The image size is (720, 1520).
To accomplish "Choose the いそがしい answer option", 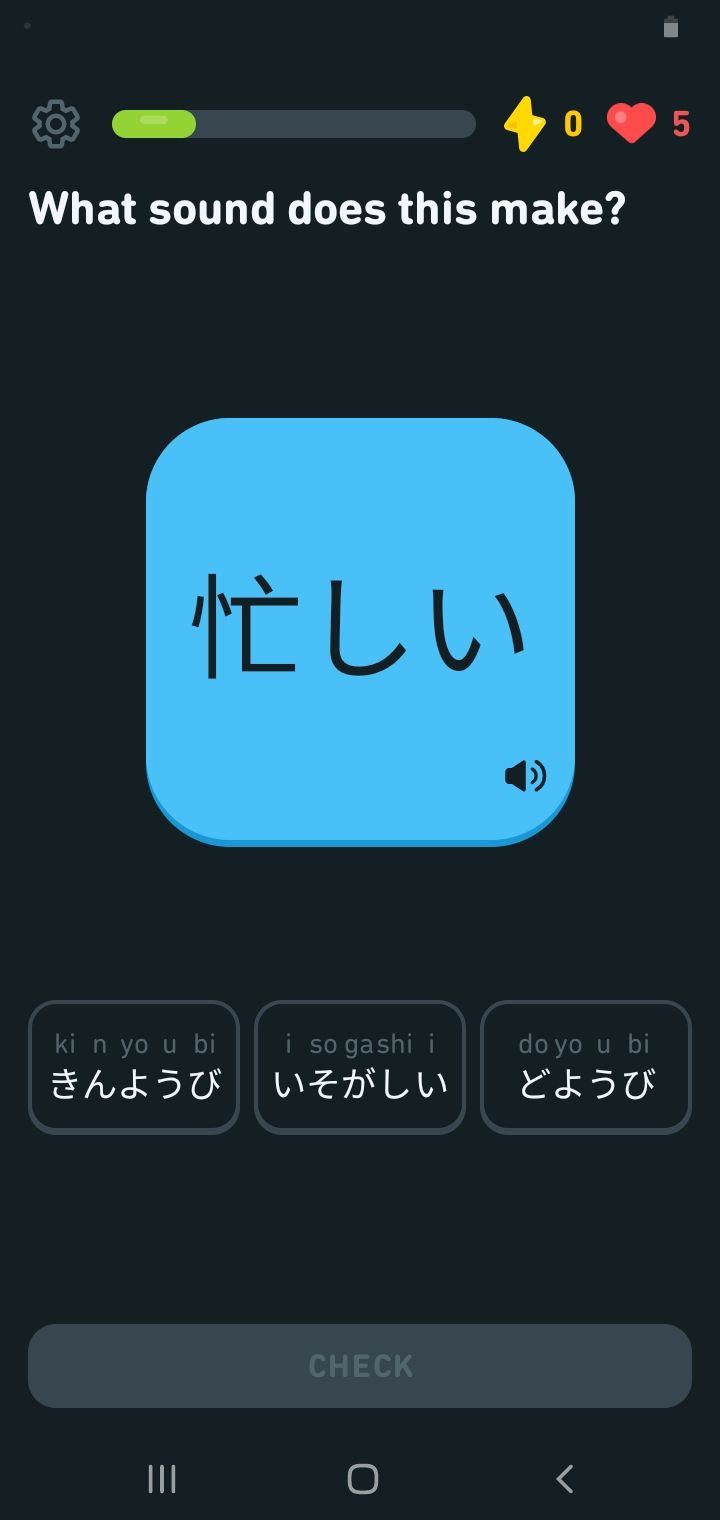I will (360, 1067).
